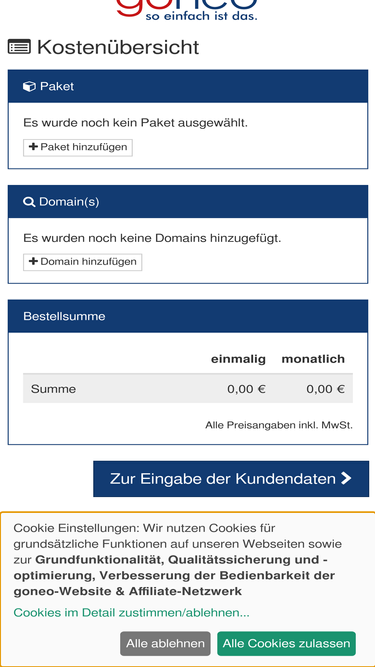Reject all cookies with Alle ablehnen
This screenshot has width=375, height=667.
point(165,644)
